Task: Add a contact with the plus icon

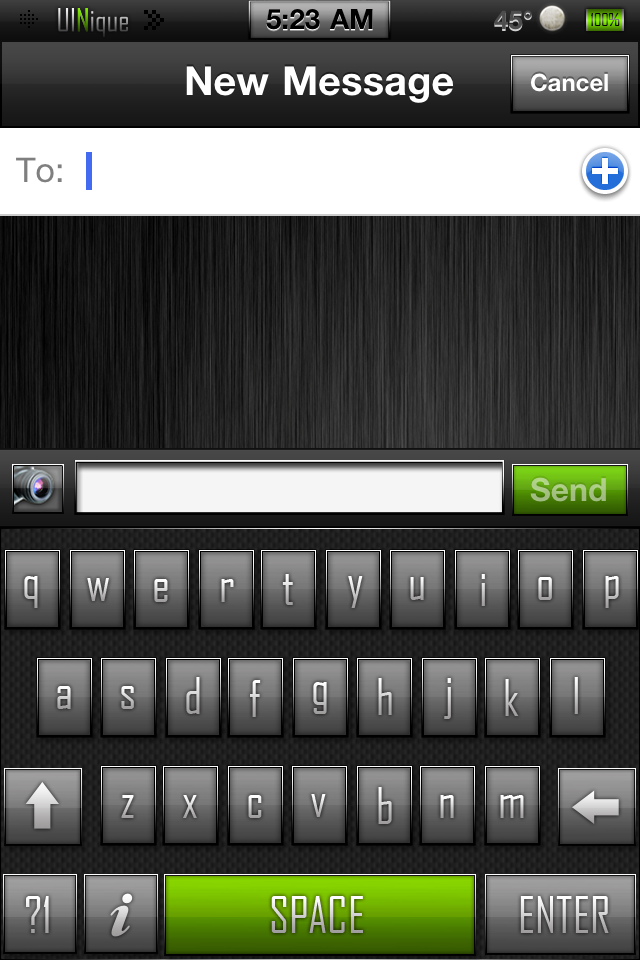Action: click(604, 172)
